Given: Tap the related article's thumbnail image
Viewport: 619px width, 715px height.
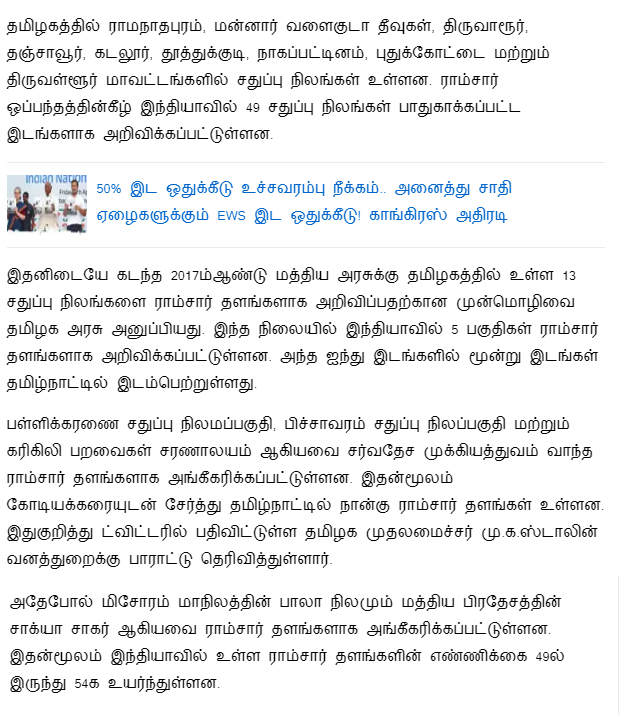Looking at the screenshot, I should point(47,204).
